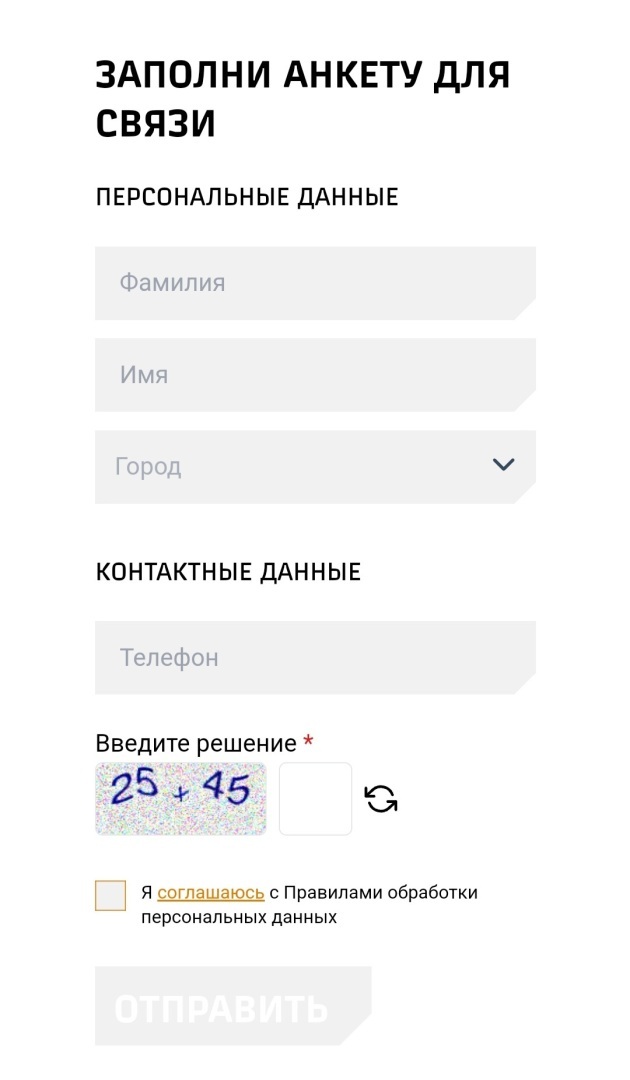Expand the Город dropdown
The height and width of the screenshot is (1080, 630).
(315, 467)
